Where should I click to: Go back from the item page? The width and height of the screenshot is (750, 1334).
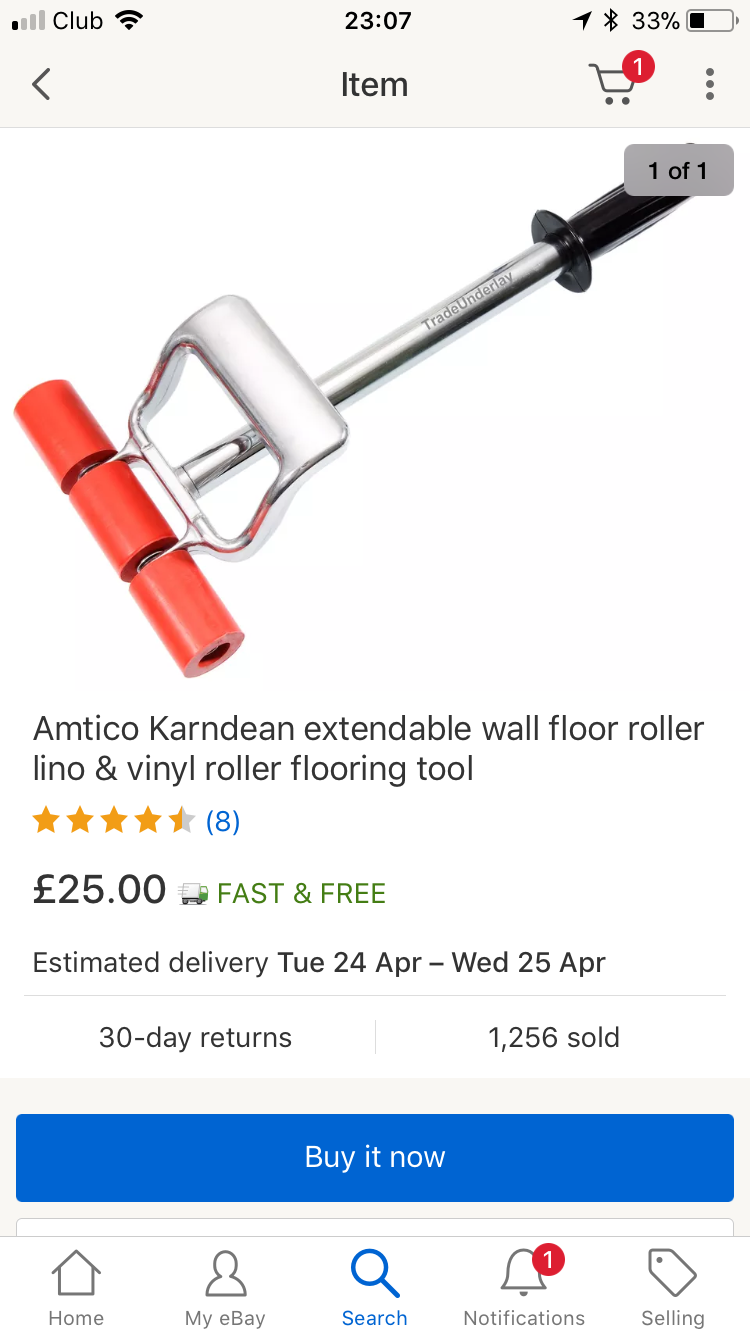tap(41, 85)
